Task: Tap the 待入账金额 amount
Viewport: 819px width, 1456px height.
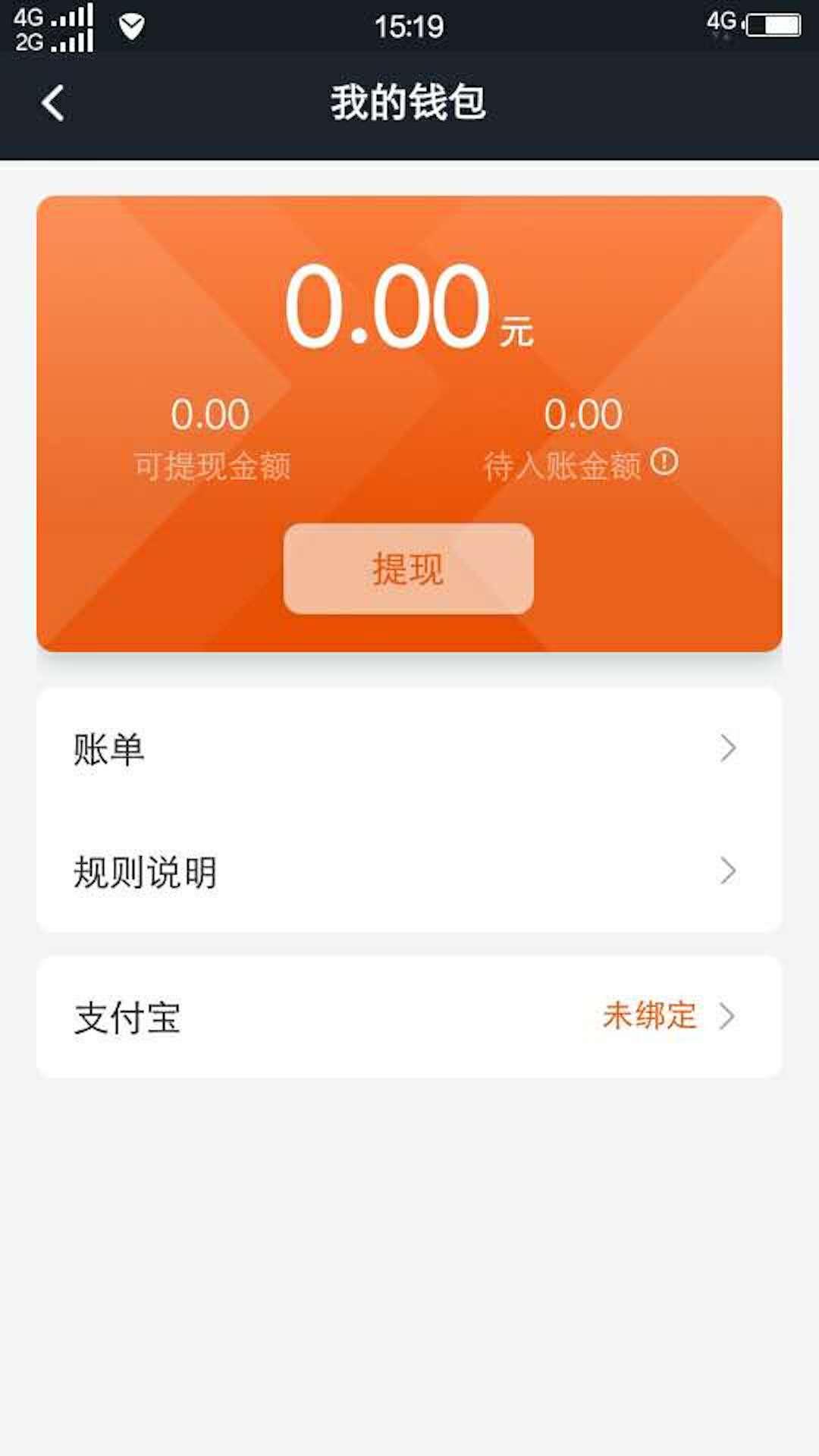Action: coord(582,413)
